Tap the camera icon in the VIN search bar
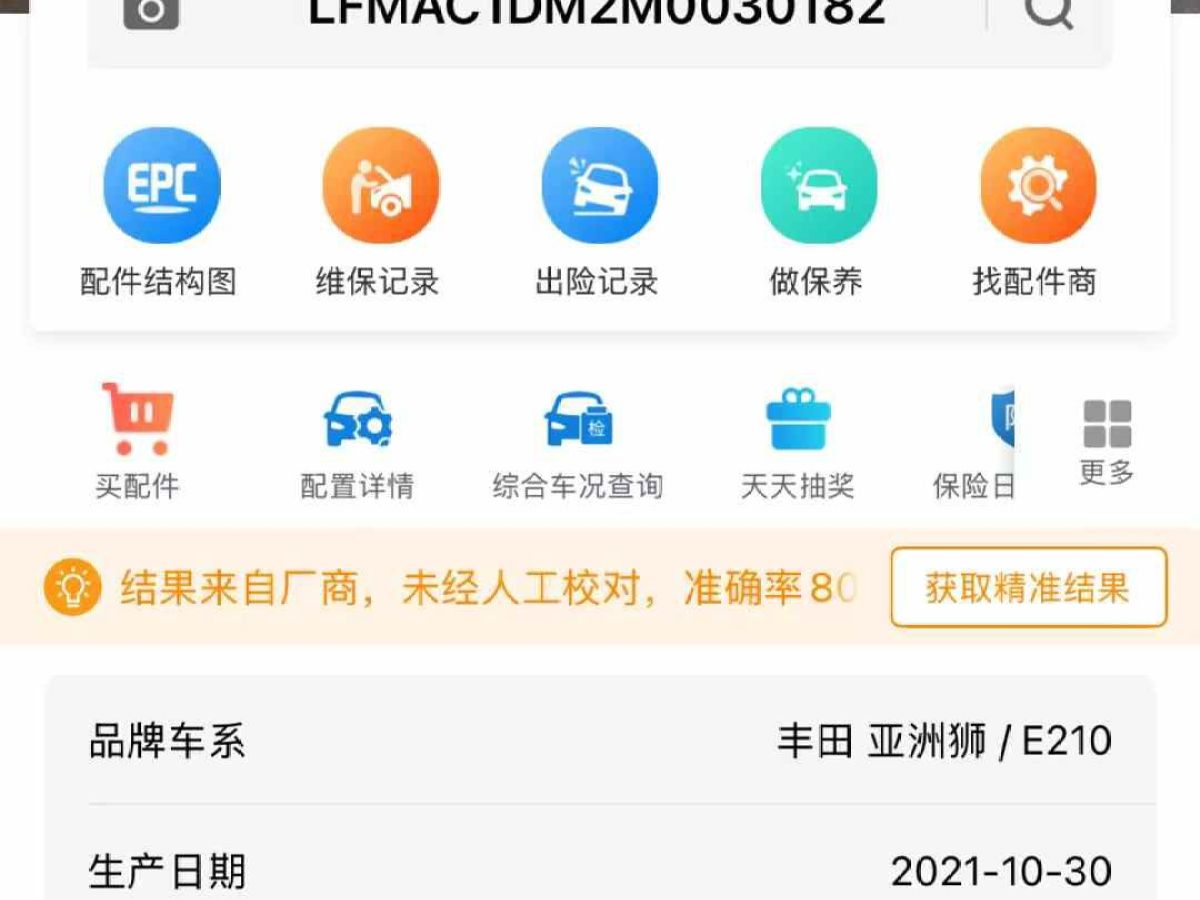 click(x=151, y=12)
